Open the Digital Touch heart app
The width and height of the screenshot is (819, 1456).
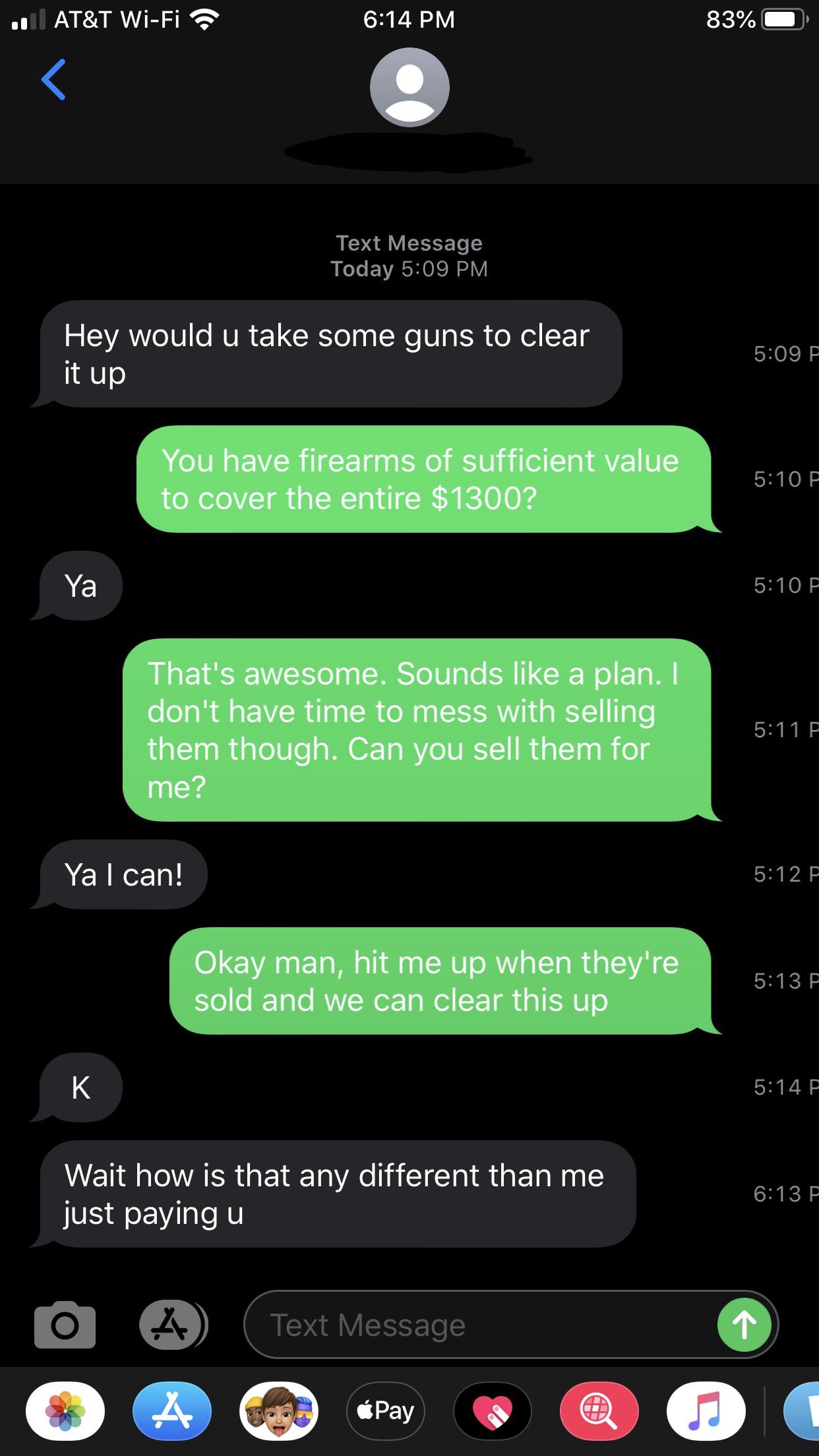(x=493, y=1410)
